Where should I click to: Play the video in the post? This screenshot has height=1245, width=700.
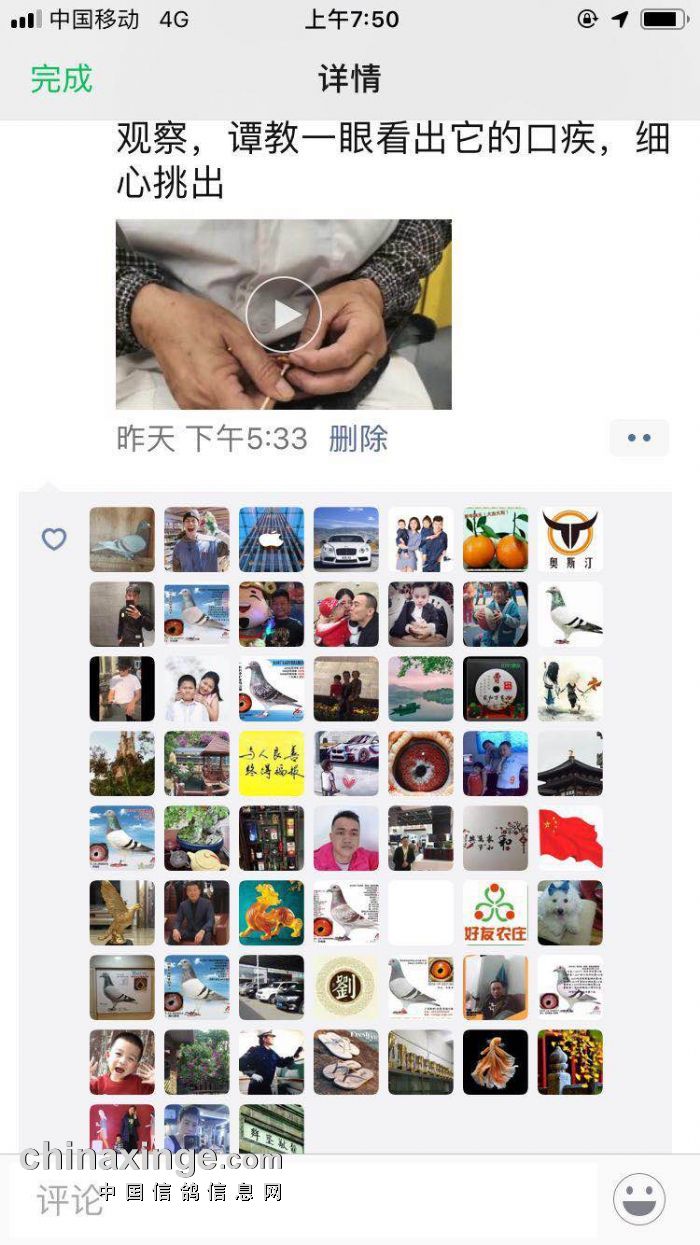[x=283, y=314]
